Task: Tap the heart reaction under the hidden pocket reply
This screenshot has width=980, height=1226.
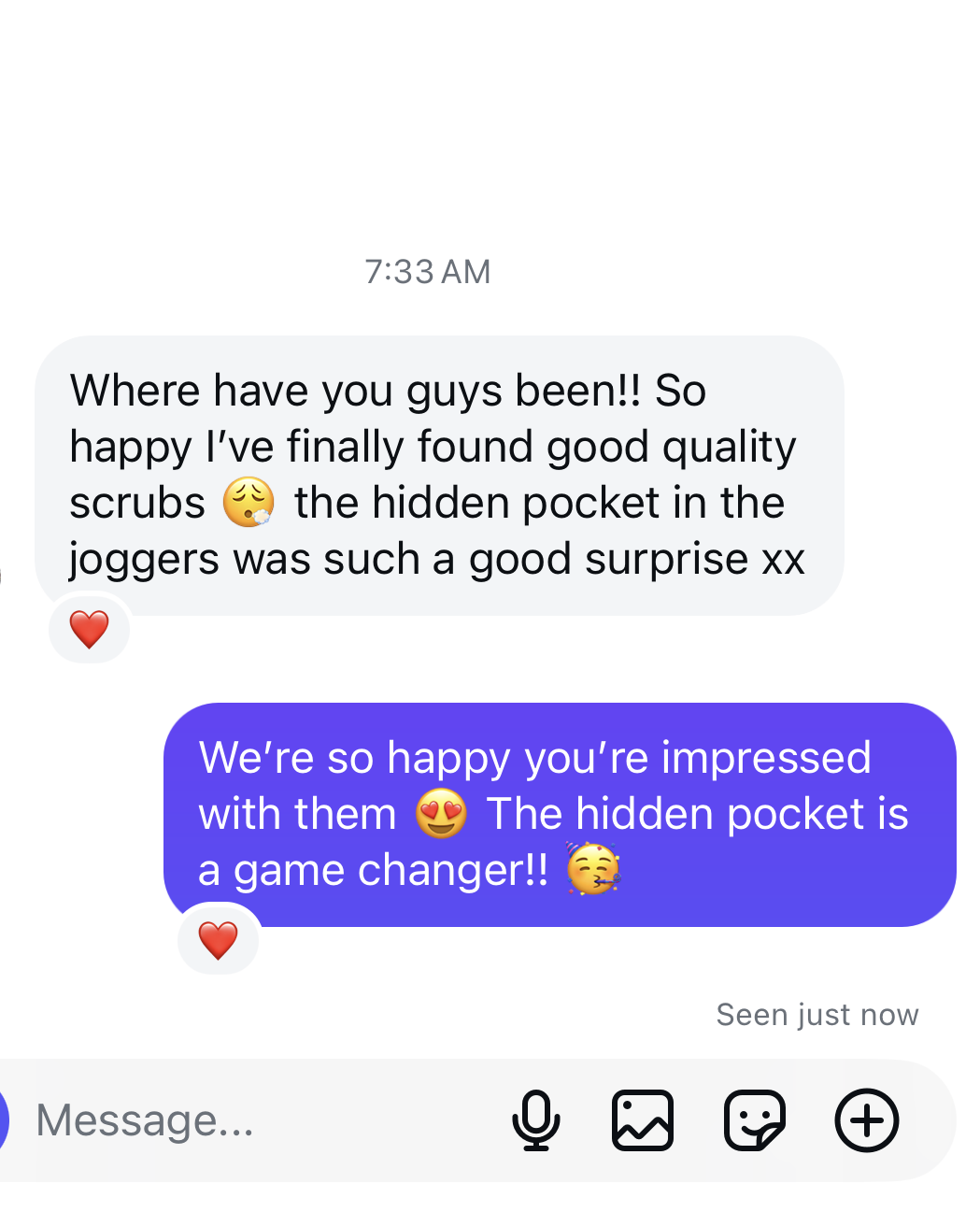Action: coord(218,940)
